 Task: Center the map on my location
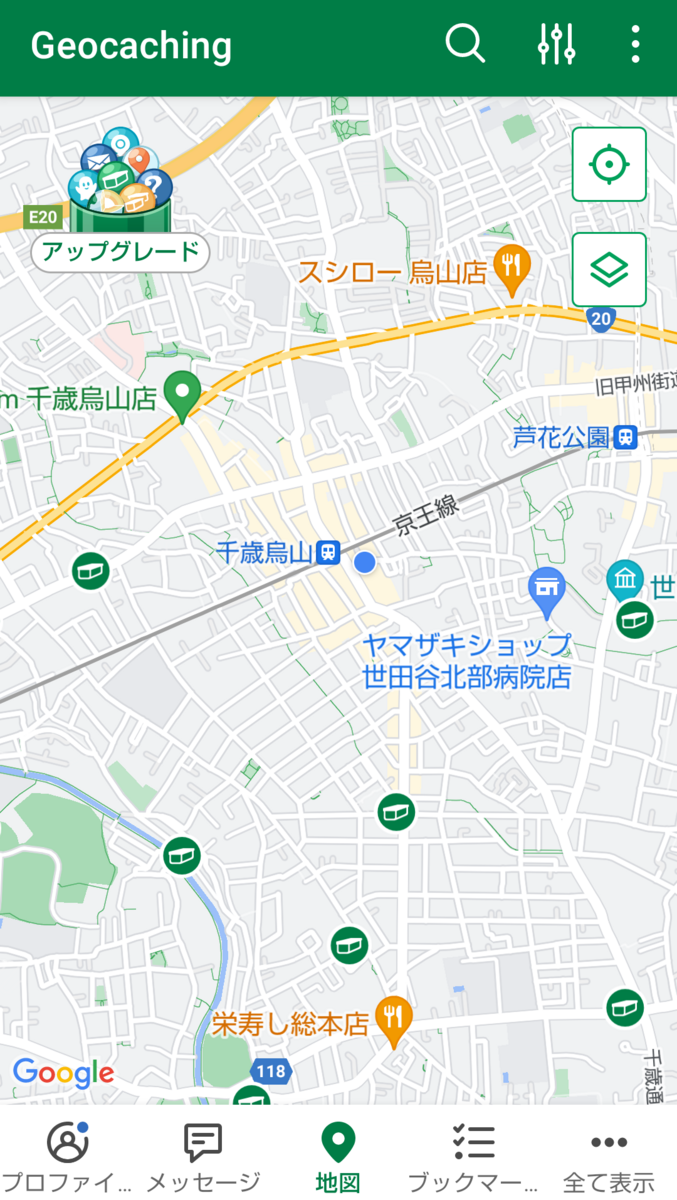pyautogui.click(x=609, y=164)
